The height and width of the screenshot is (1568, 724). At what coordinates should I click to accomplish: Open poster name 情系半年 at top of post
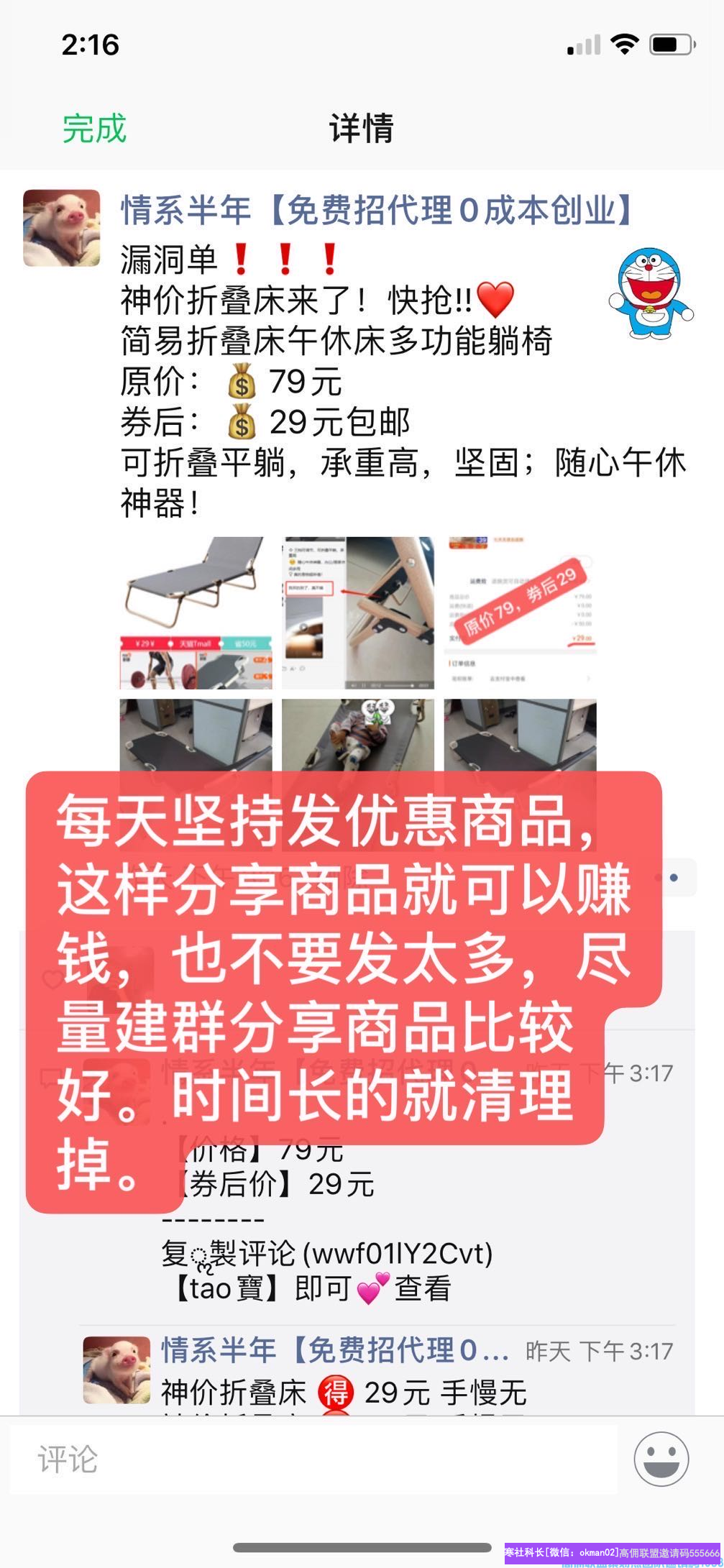[x=185, y=210]
